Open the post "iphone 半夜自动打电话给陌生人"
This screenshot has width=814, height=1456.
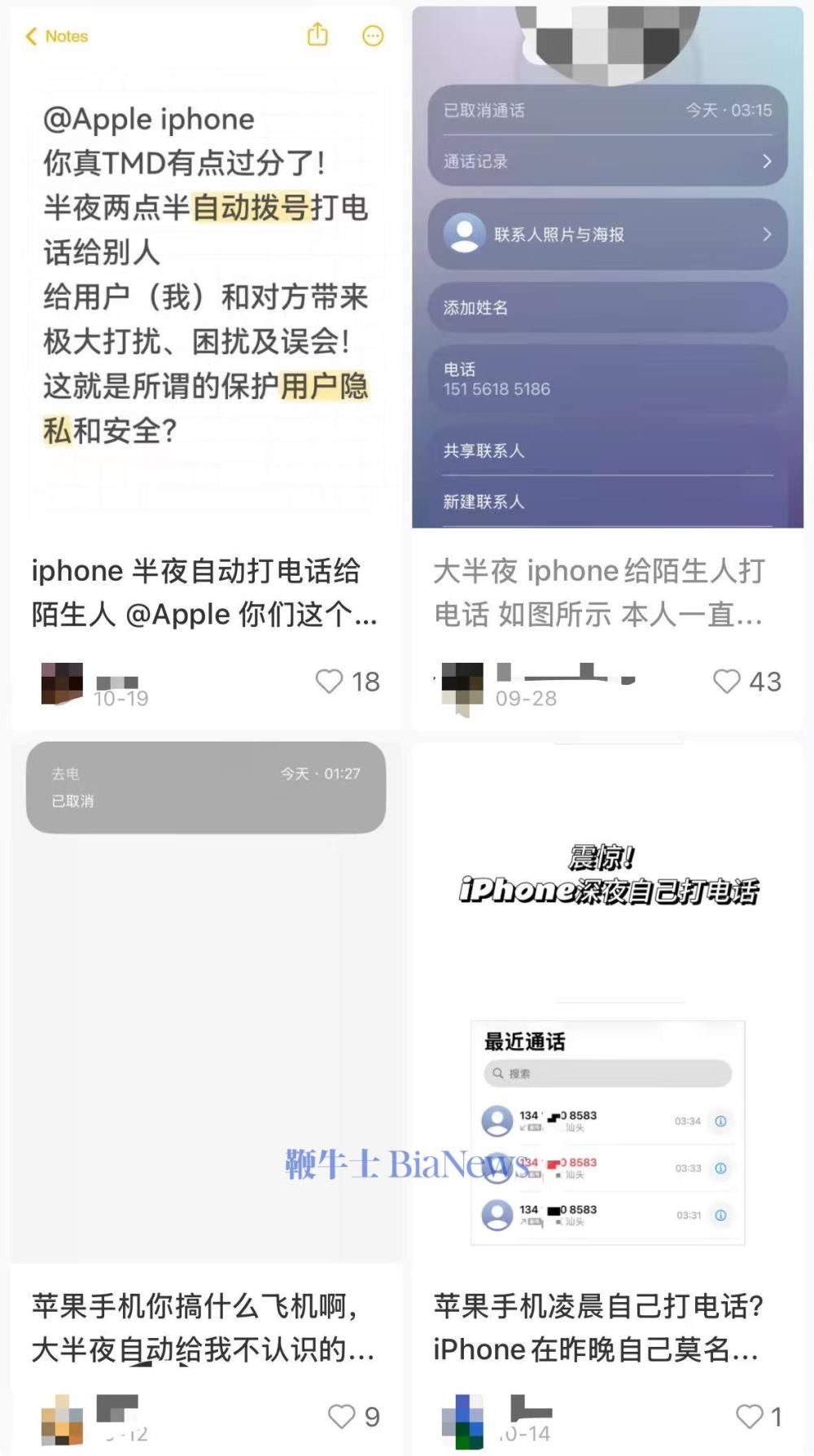[203, 592]
